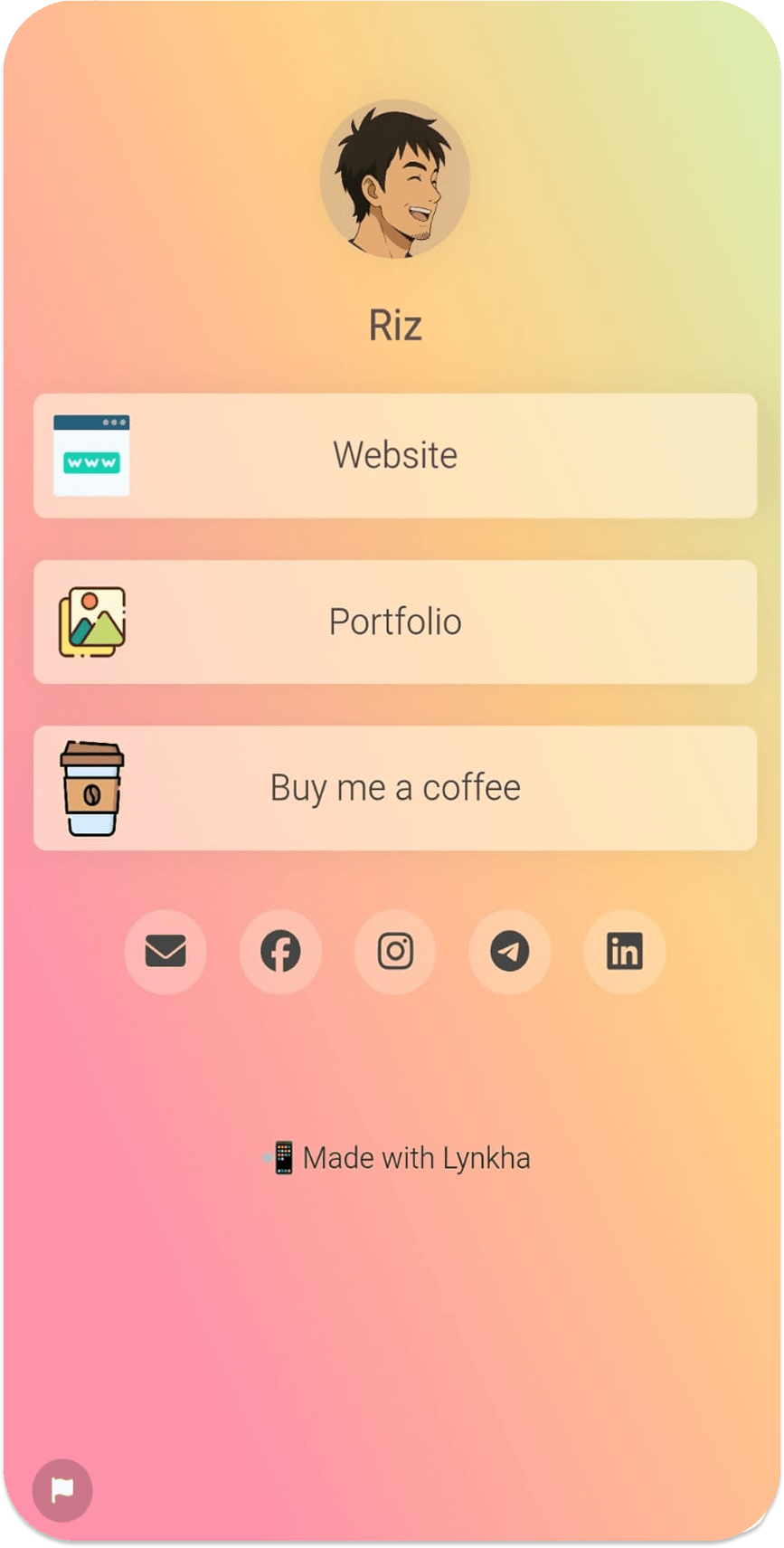Click the envelope email icon
The image size is (784, 1548).
pyautogui.click(x=165, y=952)
